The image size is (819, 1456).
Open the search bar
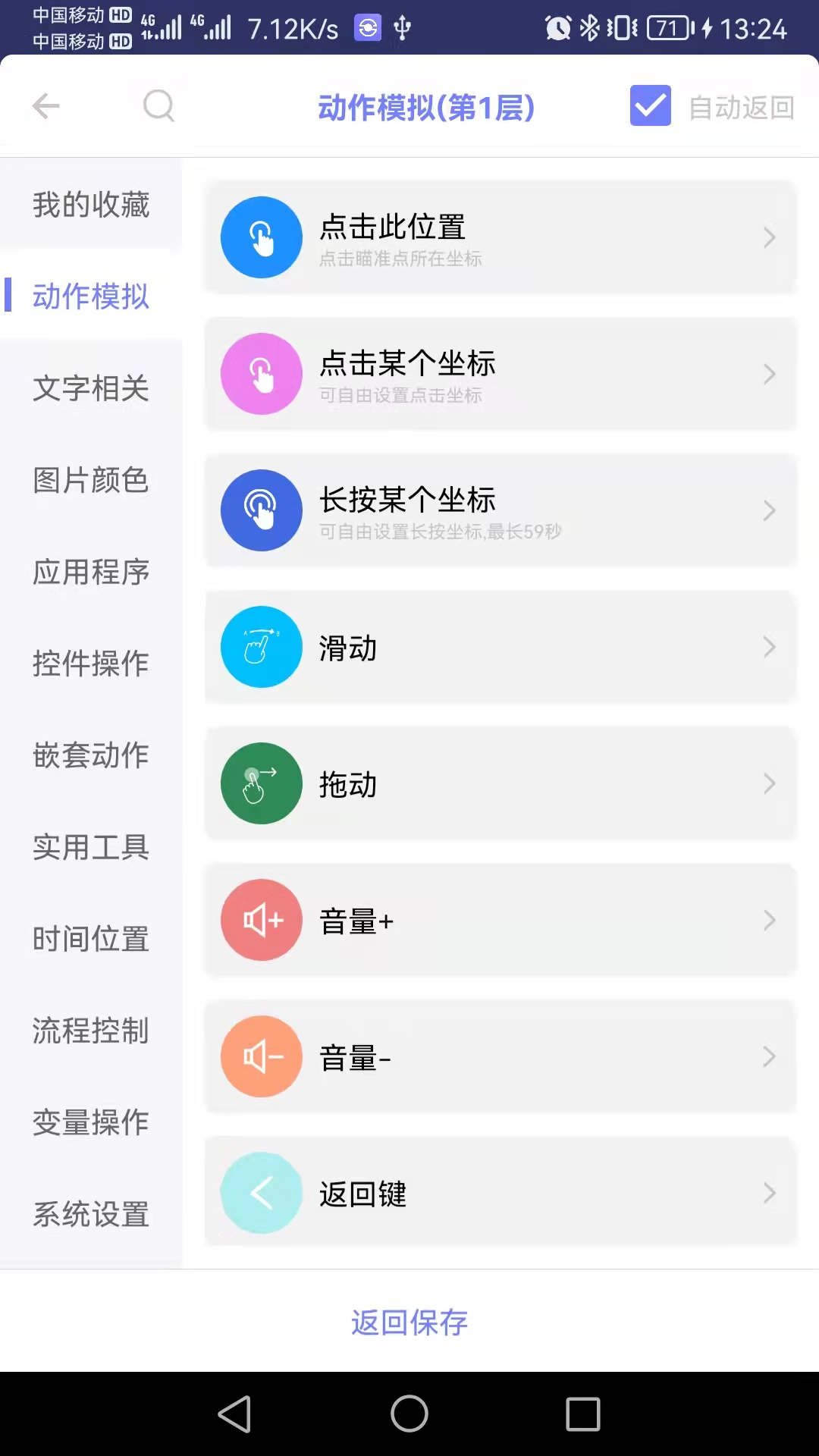(x=158, y=106)
